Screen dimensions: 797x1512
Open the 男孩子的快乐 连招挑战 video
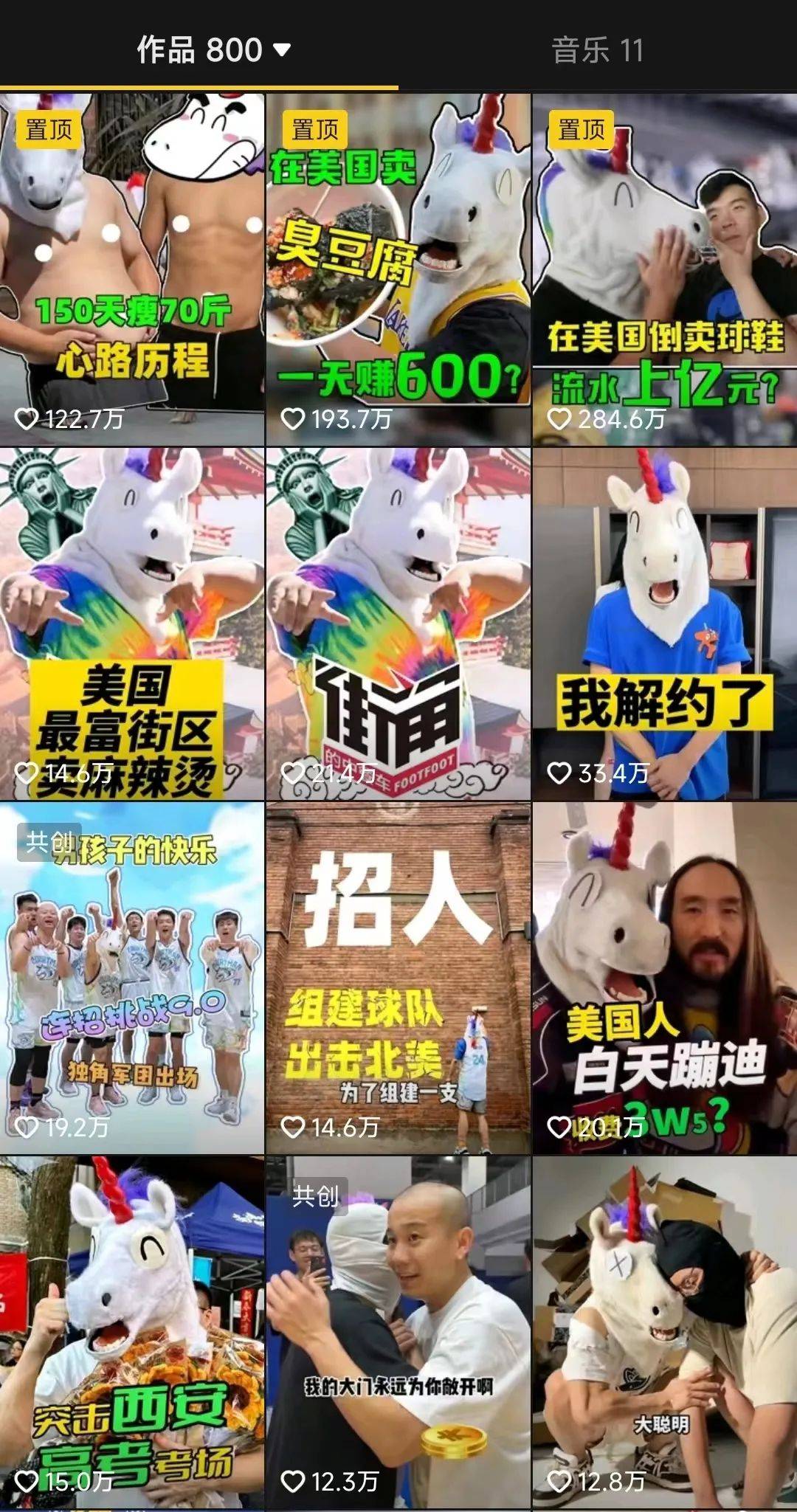click(132, 978)
